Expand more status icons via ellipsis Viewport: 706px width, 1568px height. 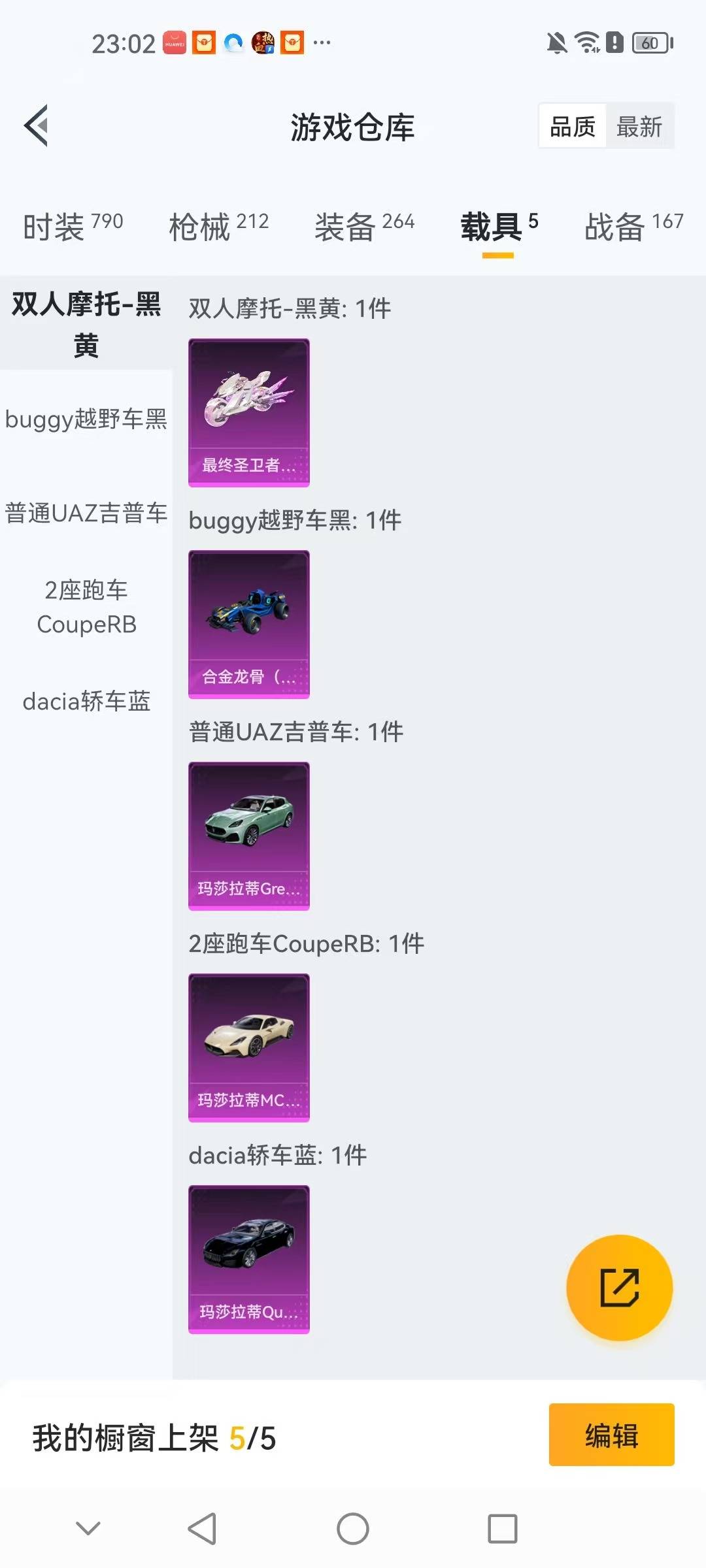[320, 41]
